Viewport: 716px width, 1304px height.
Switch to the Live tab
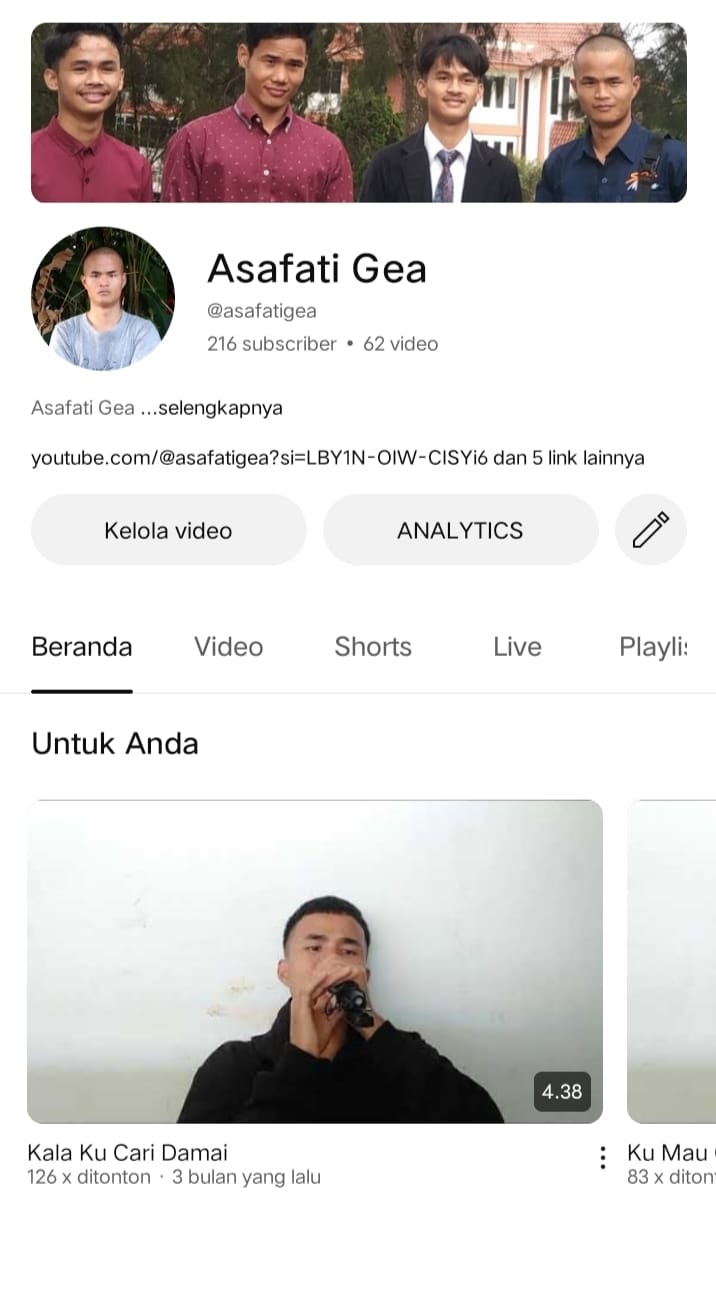[517, 647]
